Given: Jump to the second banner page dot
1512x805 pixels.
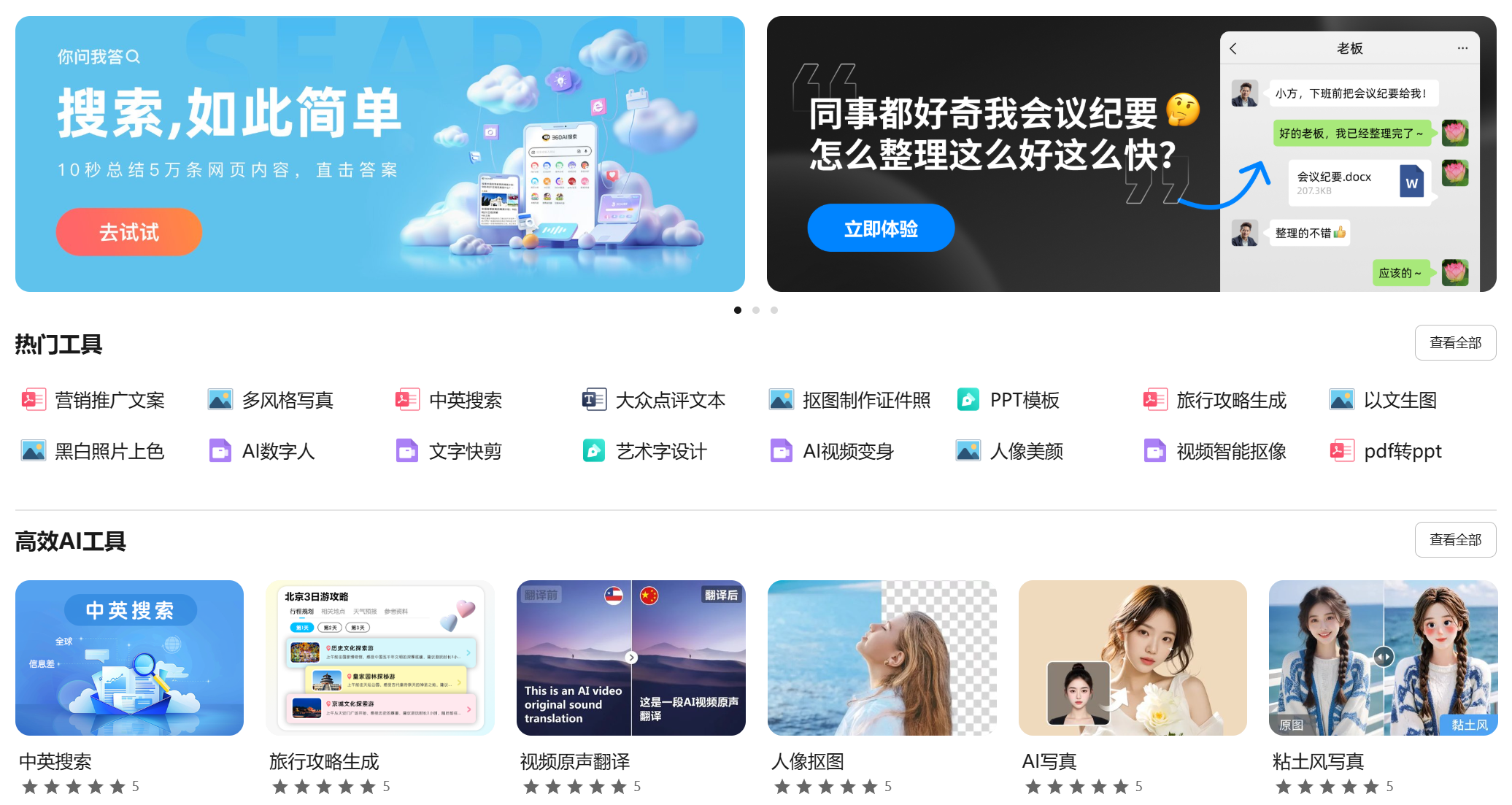Looking at the screenshot, I should pyautogui.click(x=756, y=310).
